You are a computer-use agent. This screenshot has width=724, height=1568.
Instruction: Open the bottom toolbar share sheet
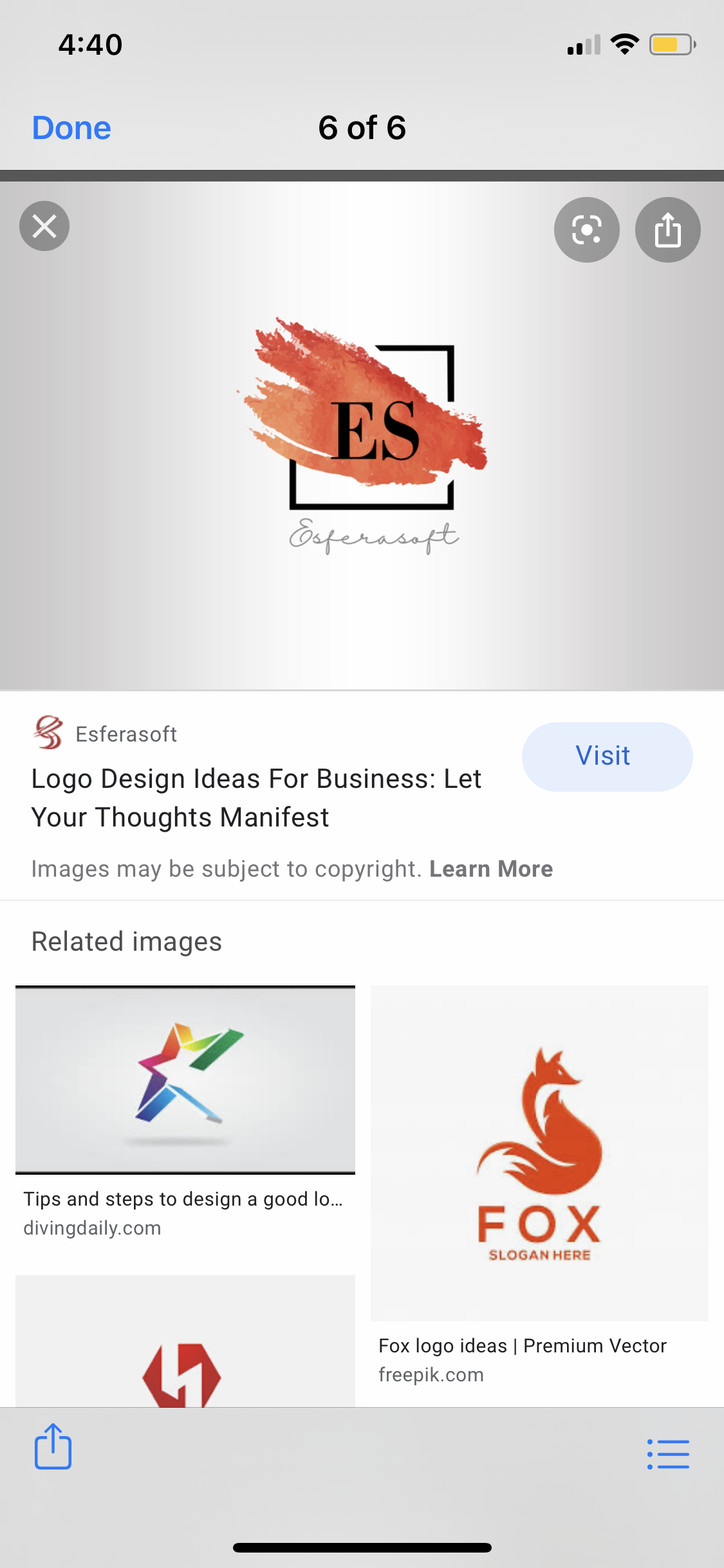pos(53,1447)
